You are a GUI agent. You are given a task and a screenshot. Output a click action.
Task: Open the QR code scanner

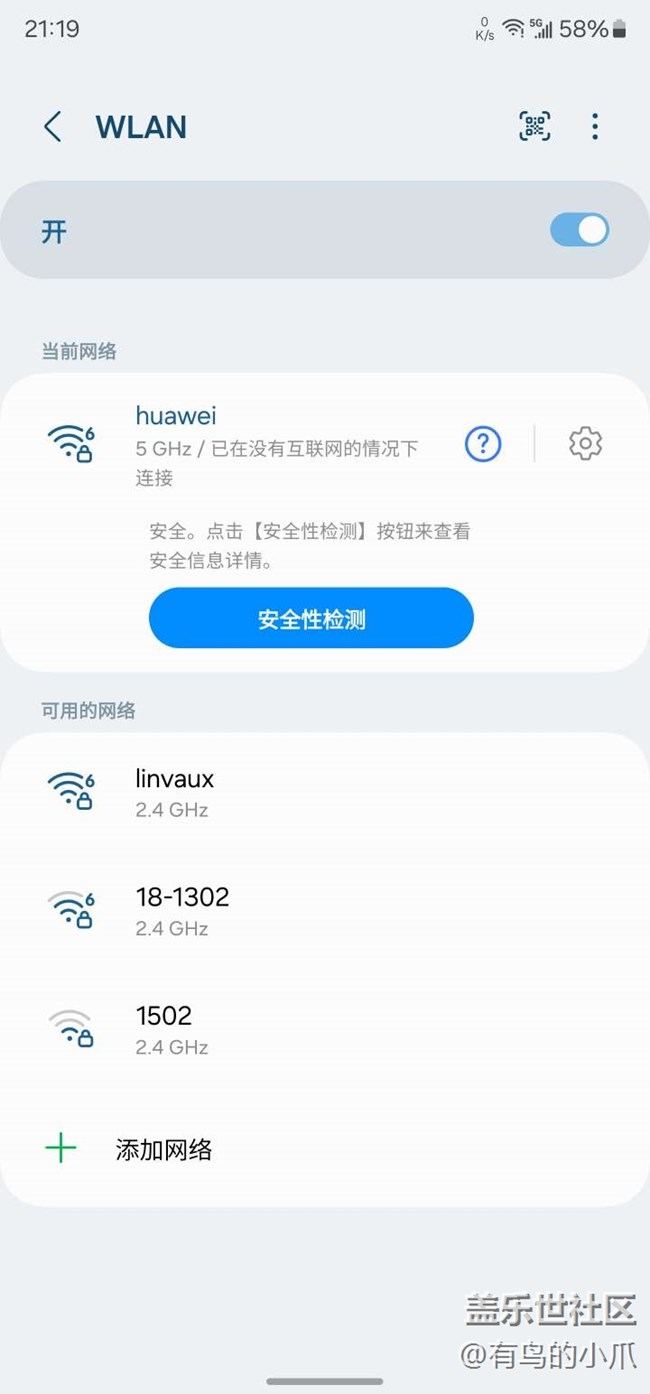pyautogui.click(x=535, y=126)
